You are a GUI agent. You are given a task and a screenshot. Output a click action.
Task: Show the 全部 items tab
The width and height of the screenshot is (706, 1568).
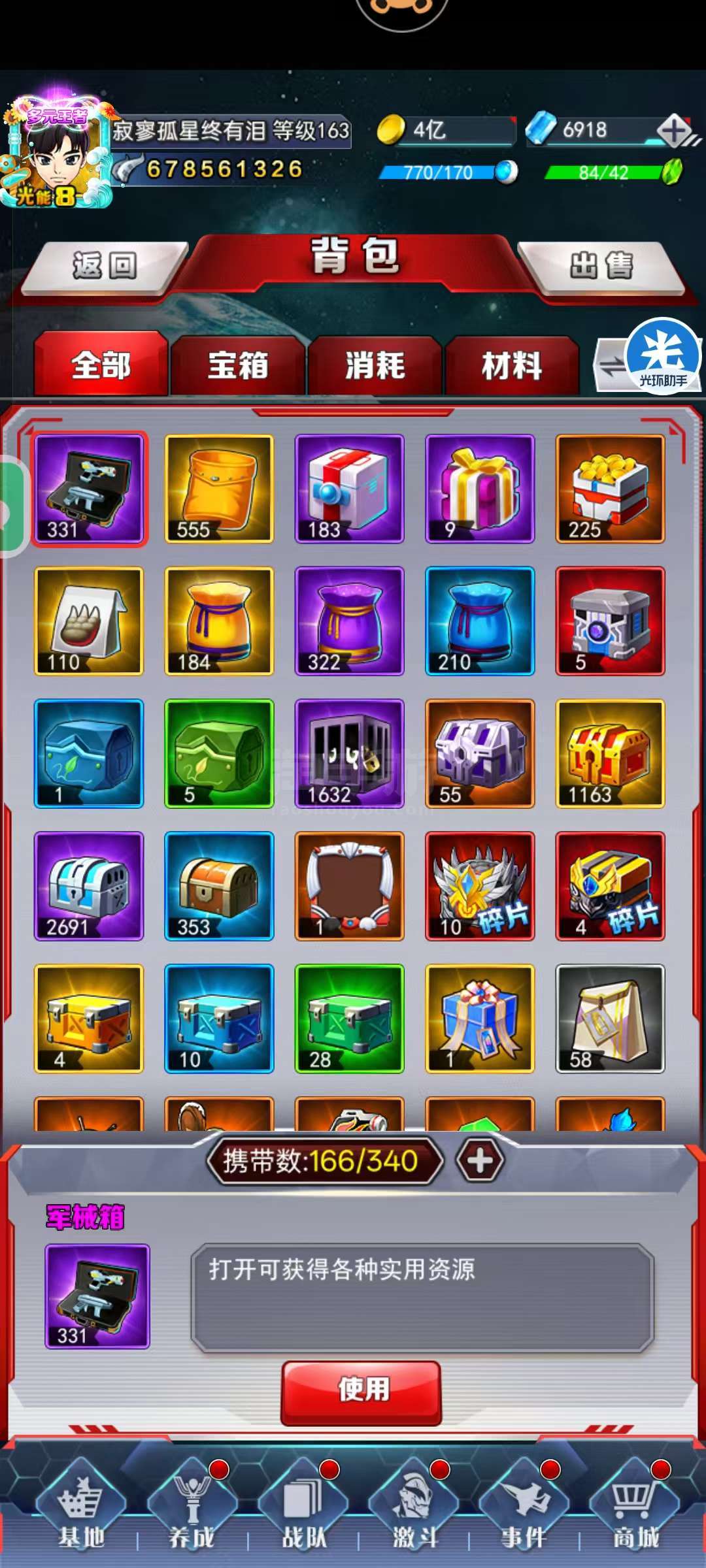101,365
